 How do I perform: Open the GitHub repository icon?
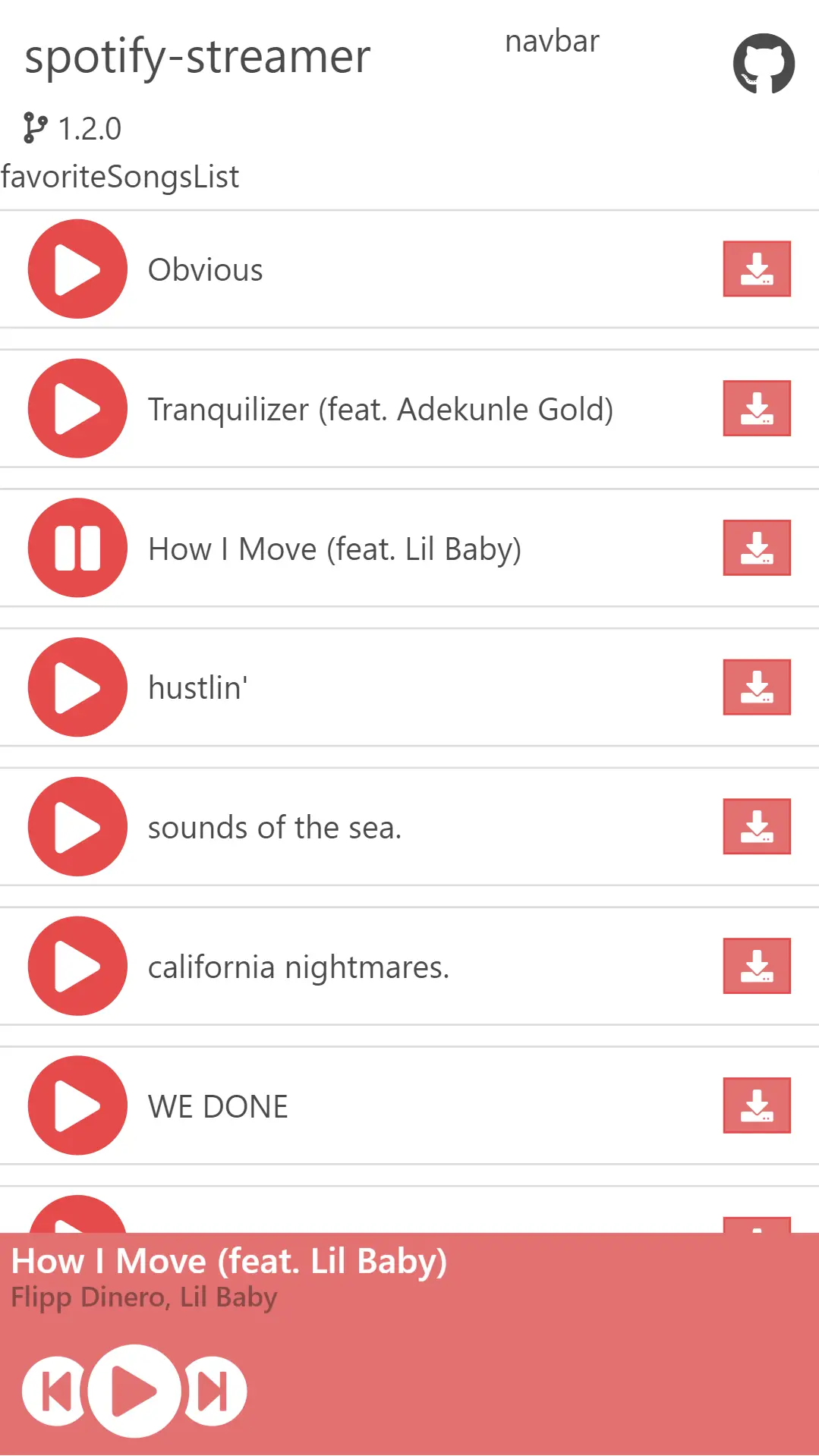(x=764, y=63)
